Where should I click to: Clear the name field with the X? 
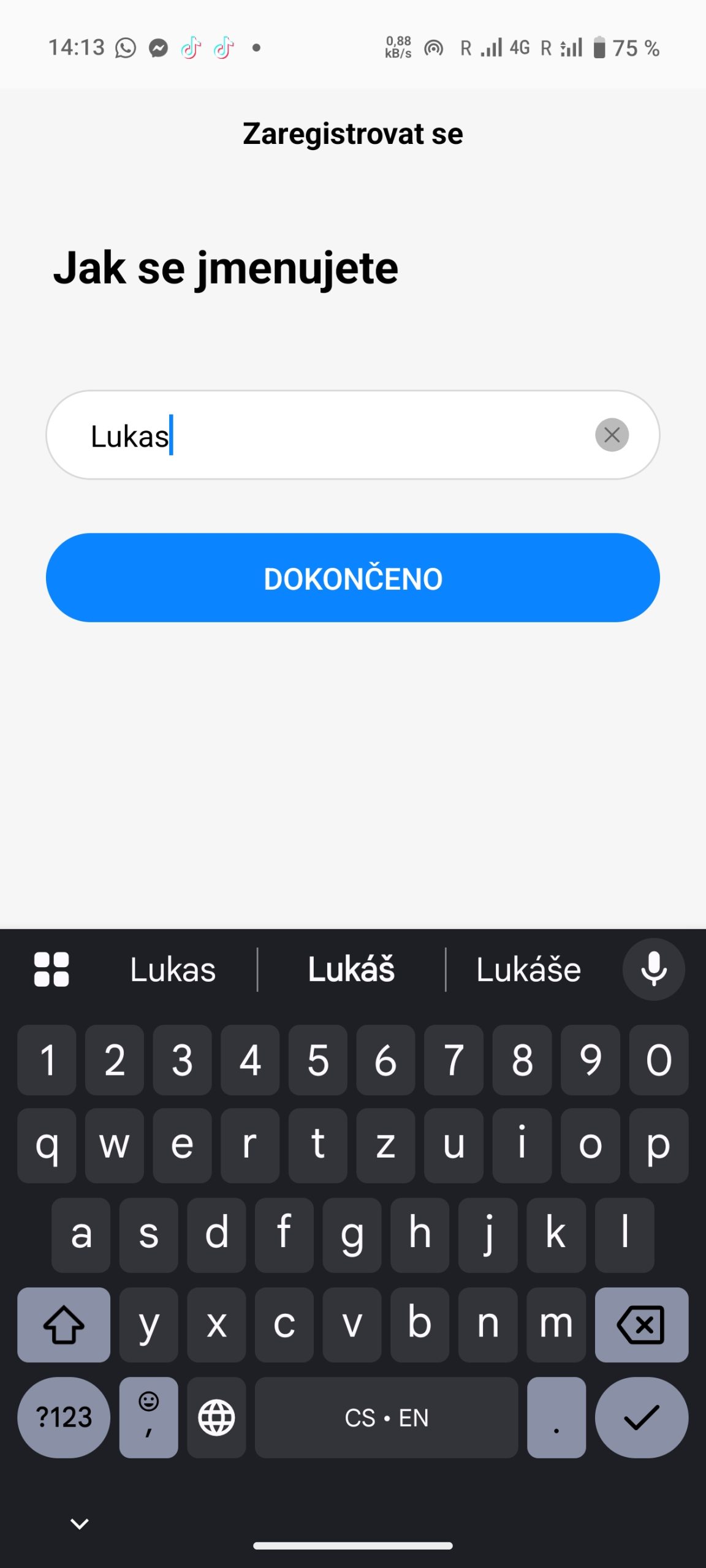[612, 435]
